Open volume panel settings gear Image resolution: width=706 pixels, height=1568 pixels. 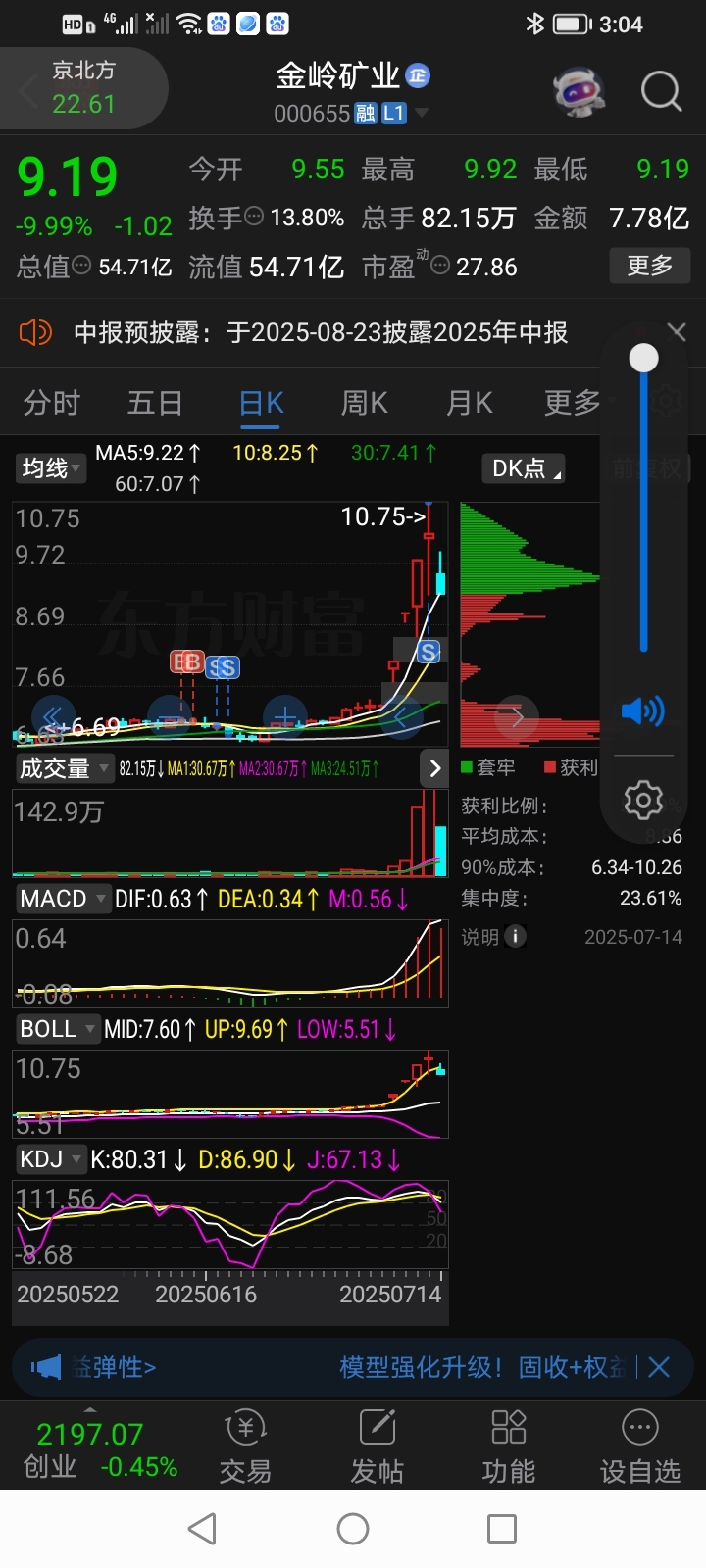(643, 801)
